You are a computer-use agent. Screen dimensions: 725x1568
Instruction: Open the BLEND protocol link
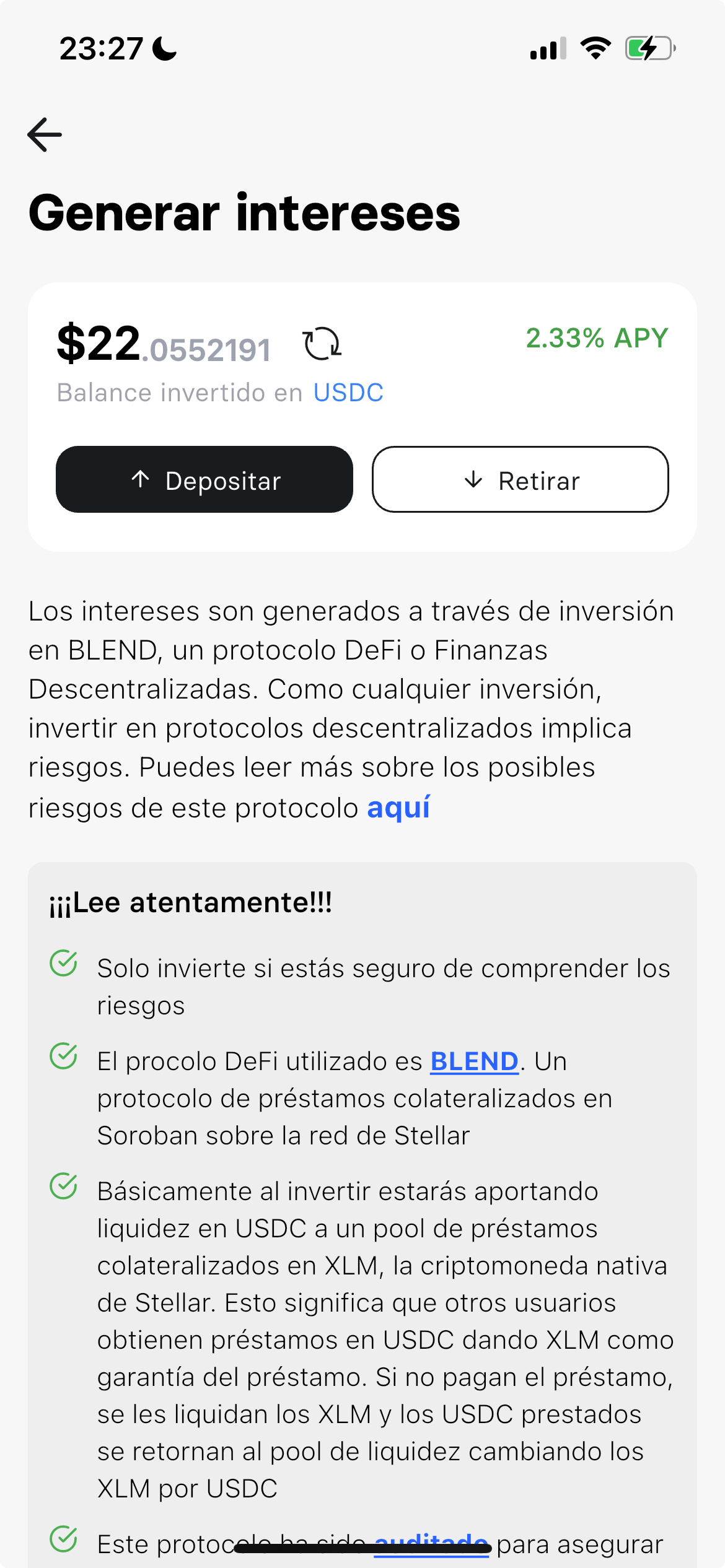473,1060
